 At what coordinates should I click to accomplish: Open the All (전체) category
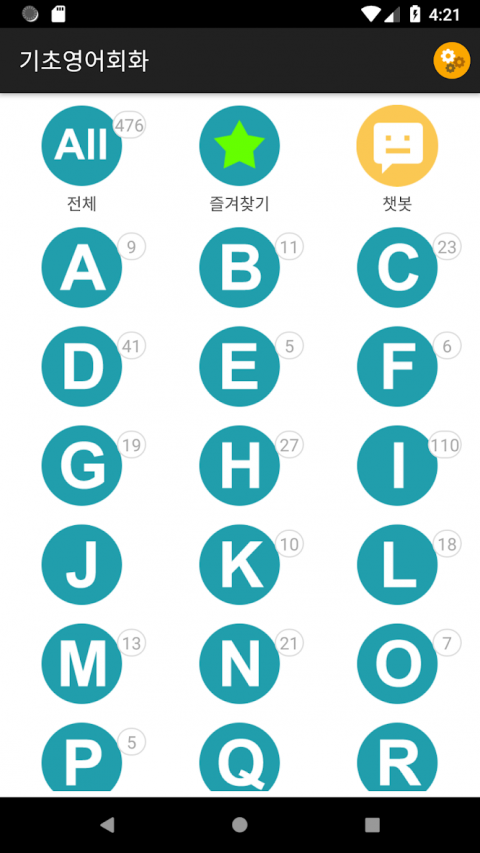(x=82, y=146)
